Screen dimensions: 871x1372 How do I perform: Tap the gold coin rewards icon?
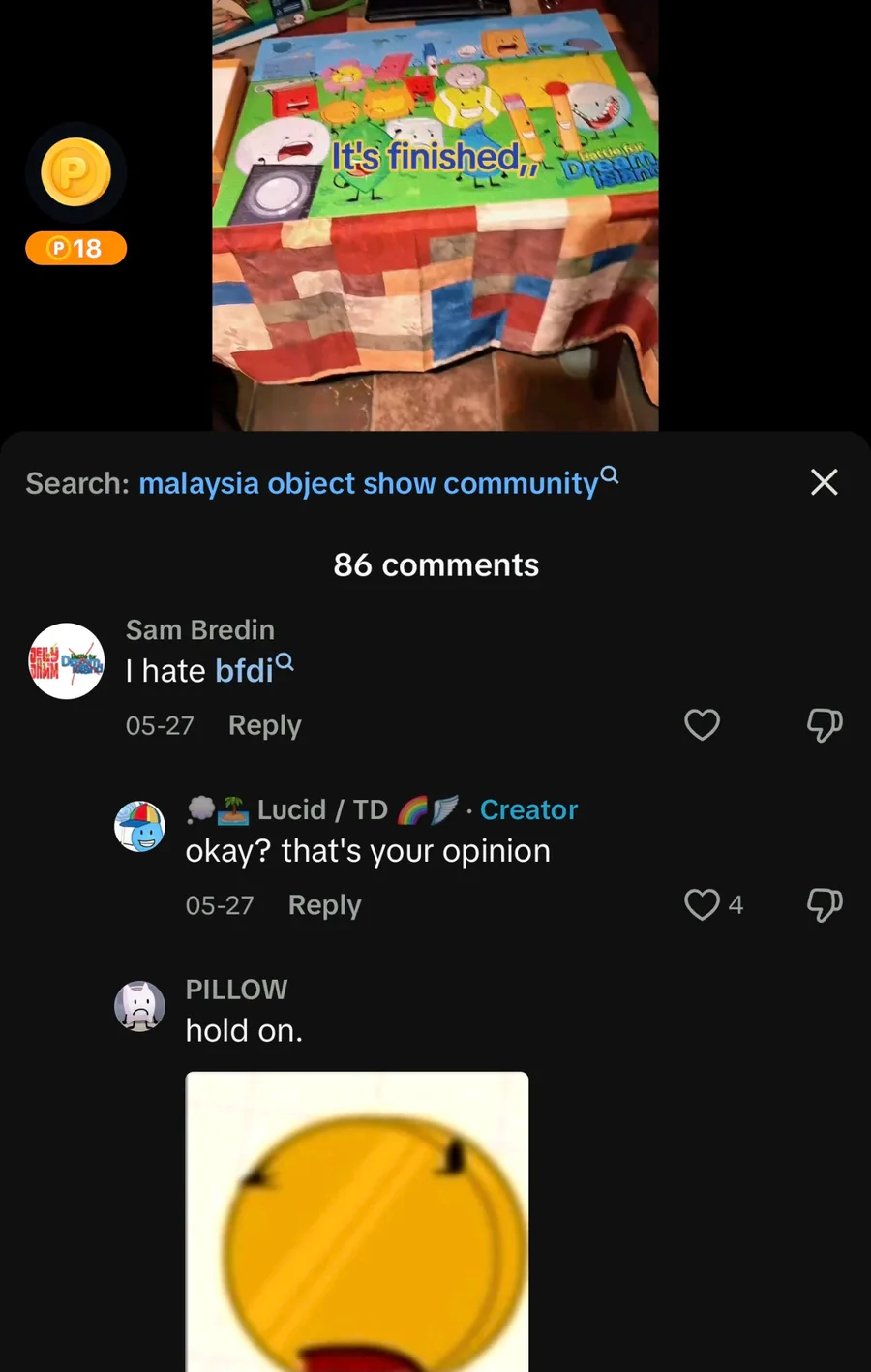75,173
